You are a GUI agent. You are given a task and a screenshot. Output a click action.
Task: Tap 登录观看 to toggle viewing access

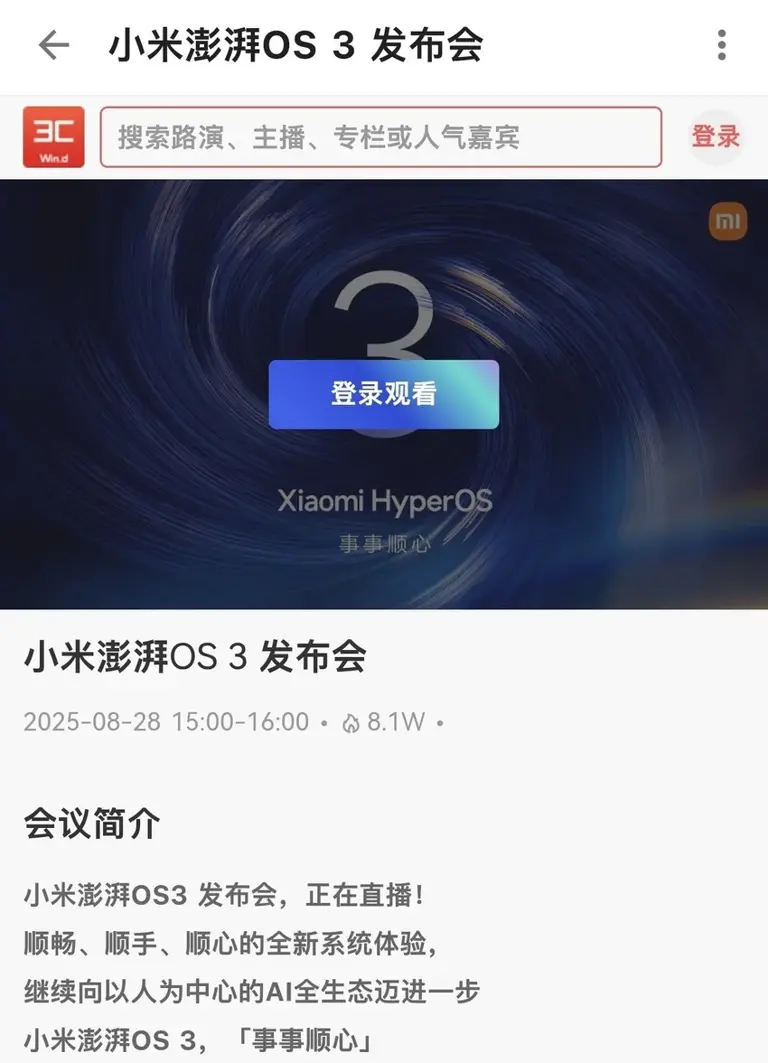[383, 394]
